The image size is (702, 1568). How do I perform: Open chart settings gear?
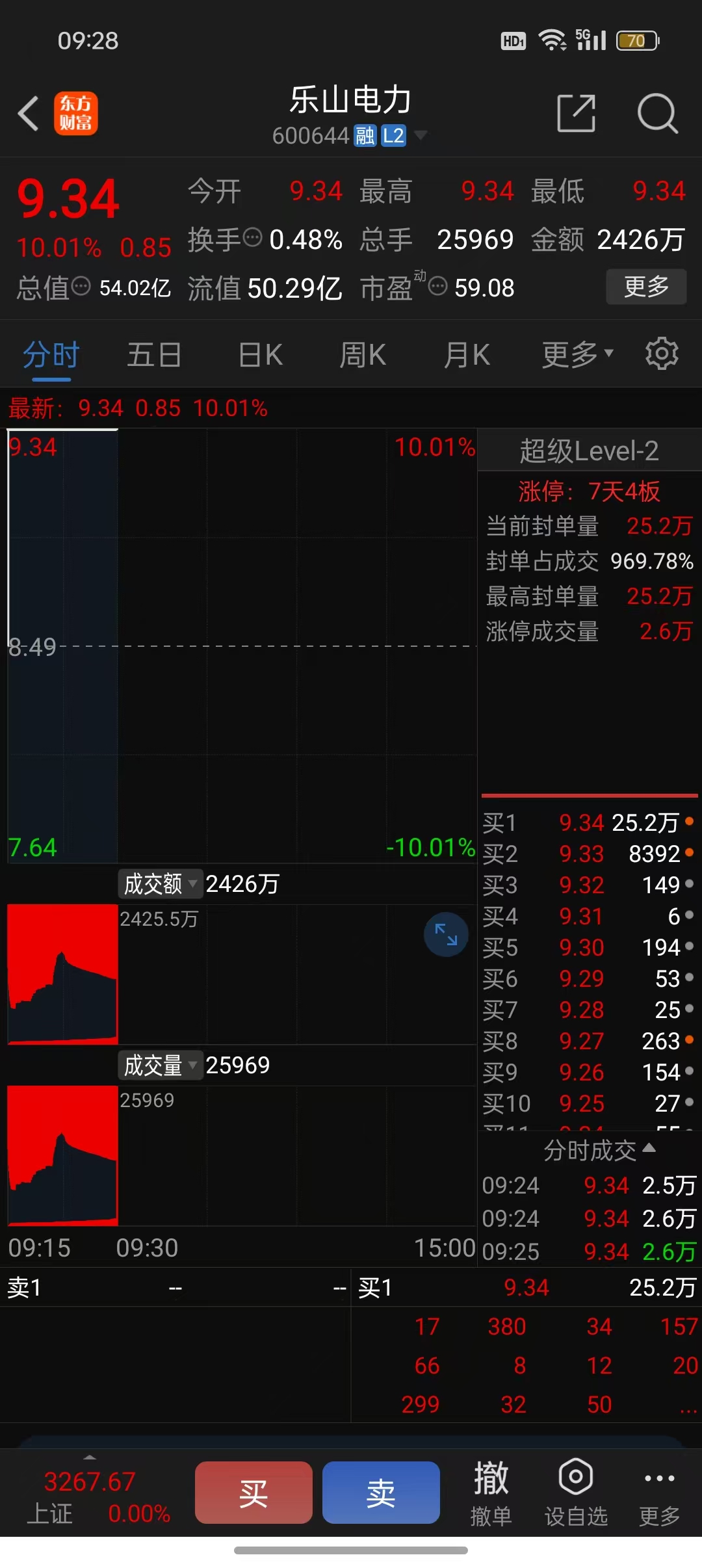tap(662, 354)
